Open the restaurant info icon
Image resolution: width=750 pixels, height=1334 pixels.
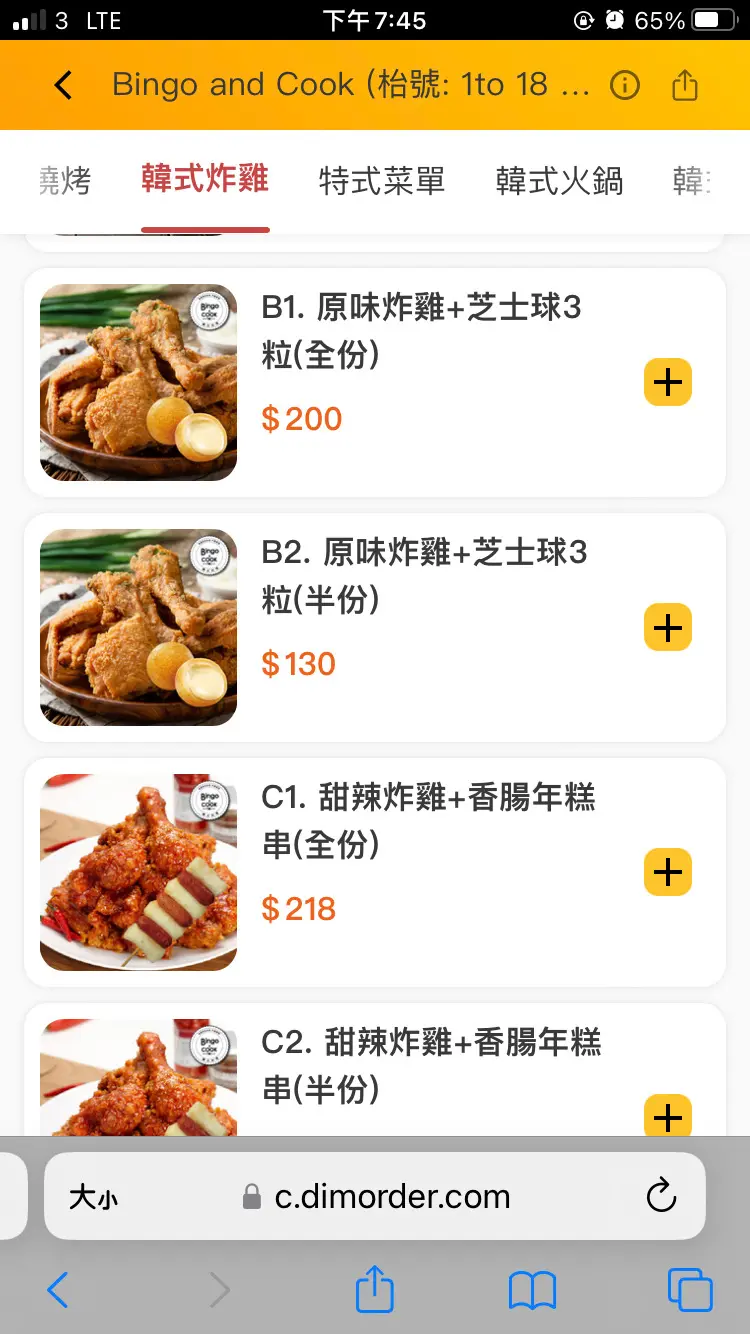625,85
